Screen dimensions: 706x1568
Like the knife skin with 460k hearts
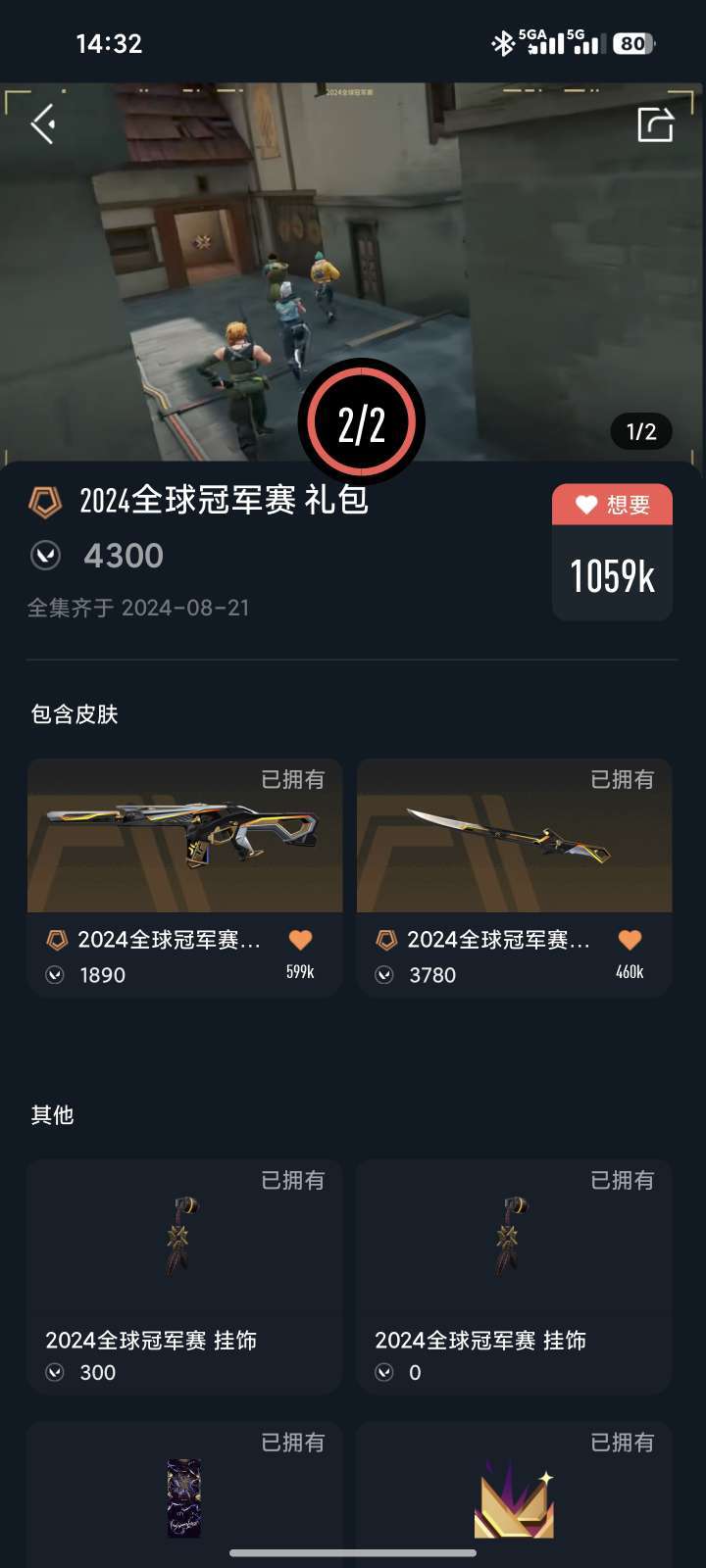(x=630, y=941)
